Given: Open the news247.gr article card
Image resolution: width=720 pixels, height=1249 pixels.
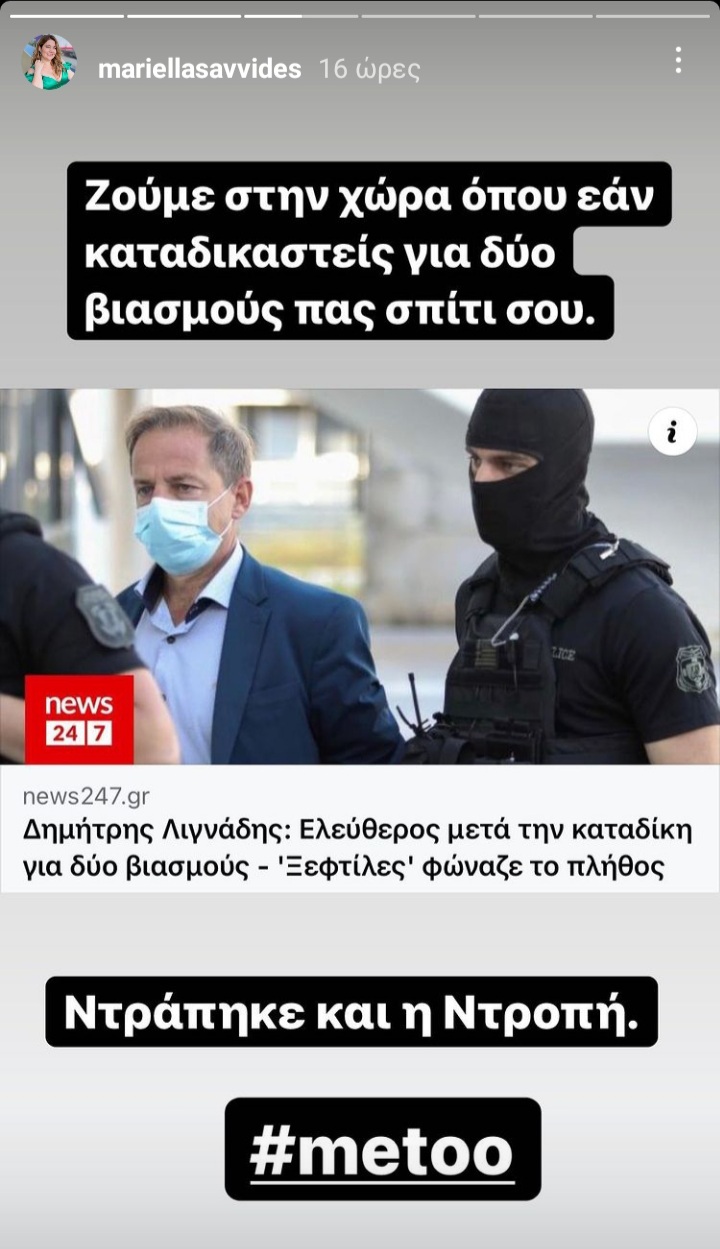Looking at the screenshot, I should point(358,828).
